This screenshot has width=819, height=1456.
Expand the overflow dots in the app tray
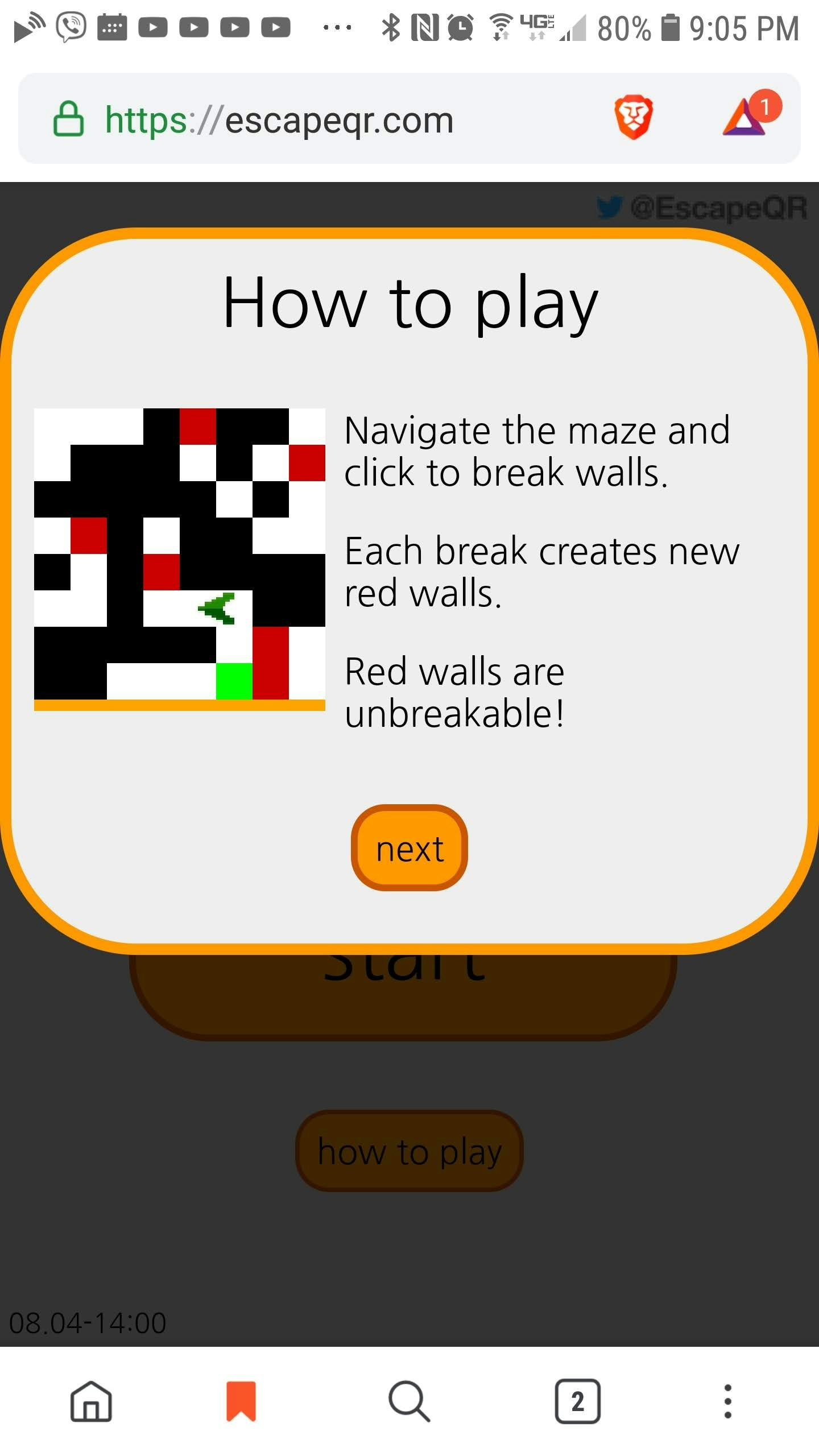pos(336,28)
